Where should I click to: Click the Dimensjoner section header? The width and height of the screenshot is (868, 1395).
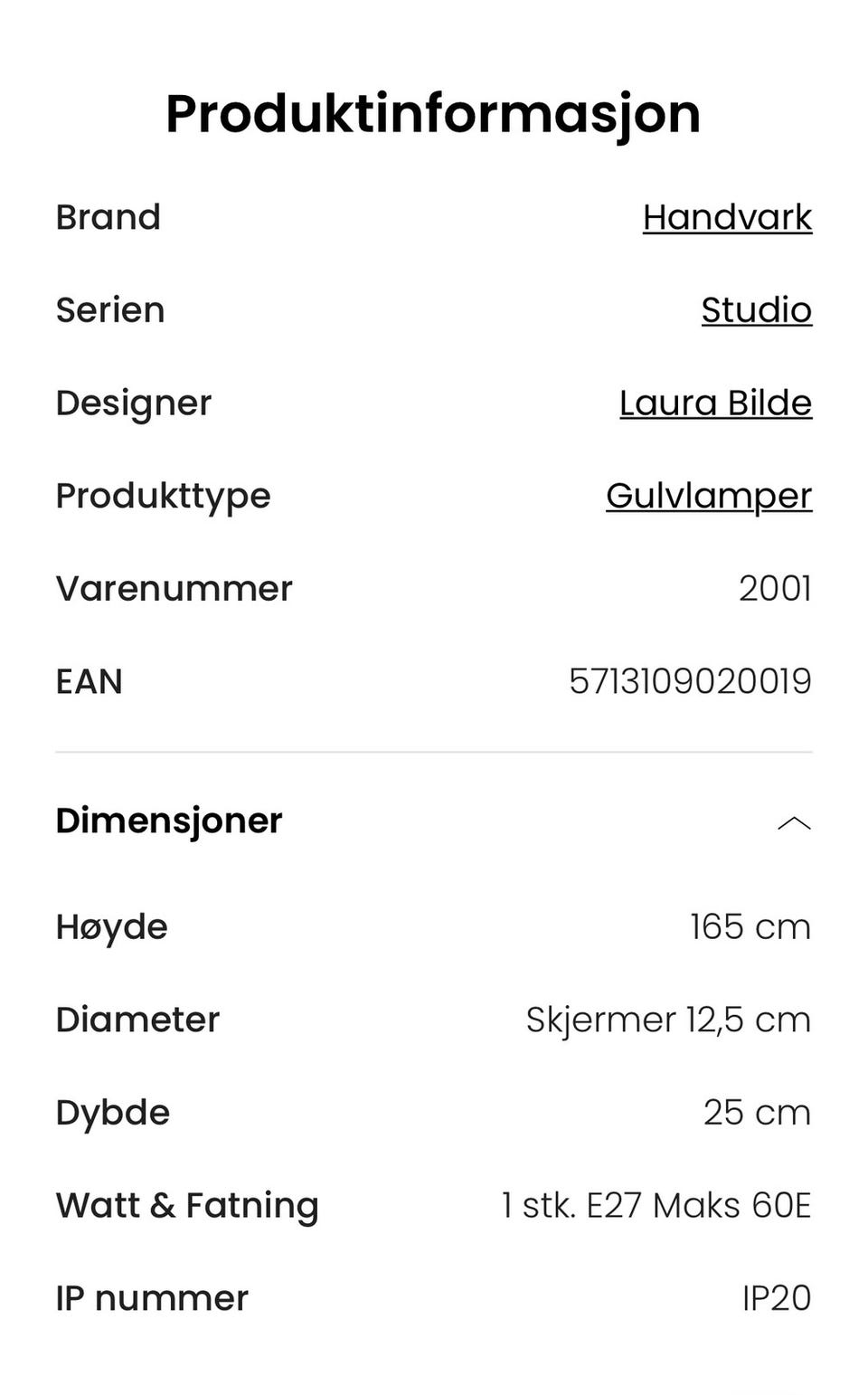tap(169, 821)
